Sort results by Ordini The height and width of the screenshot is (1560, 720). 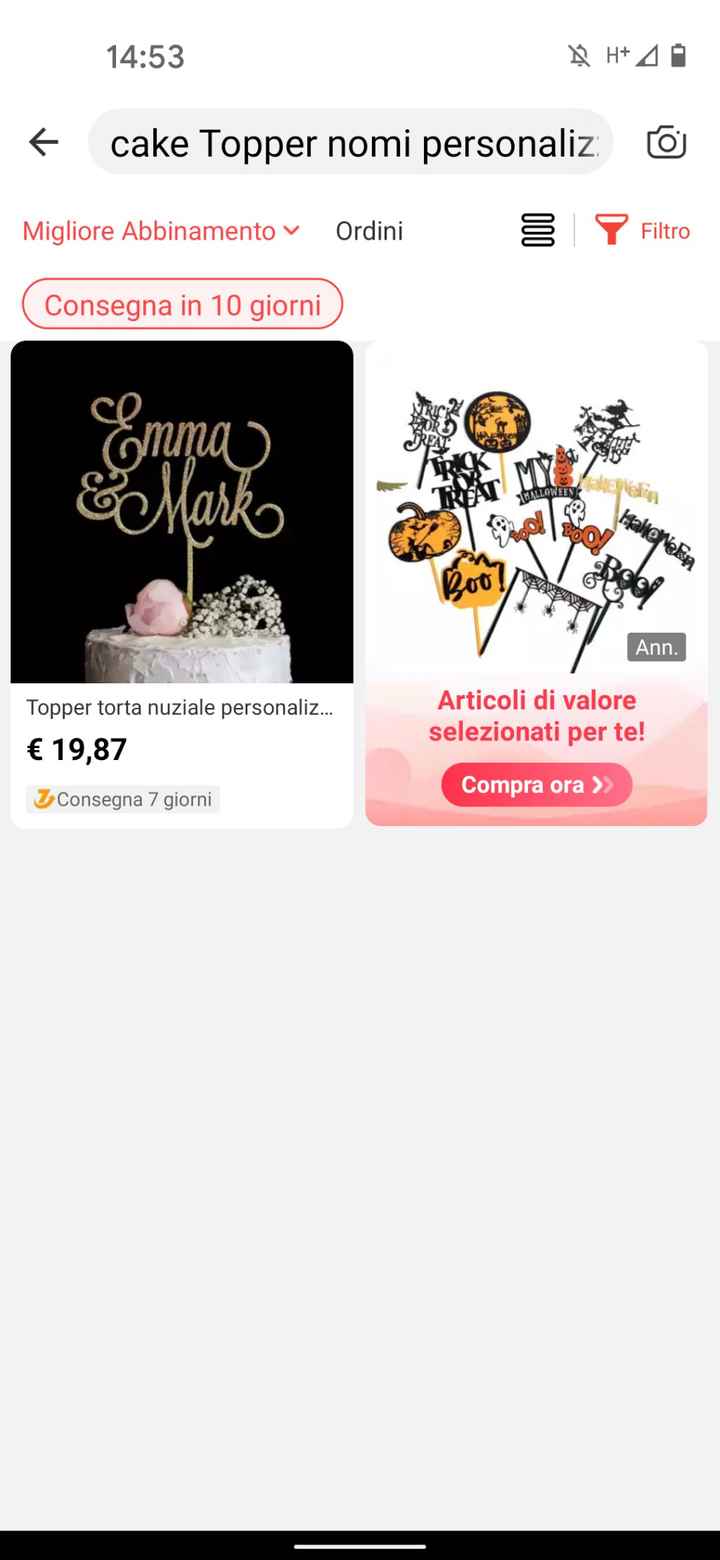click(x=369, y=231)
